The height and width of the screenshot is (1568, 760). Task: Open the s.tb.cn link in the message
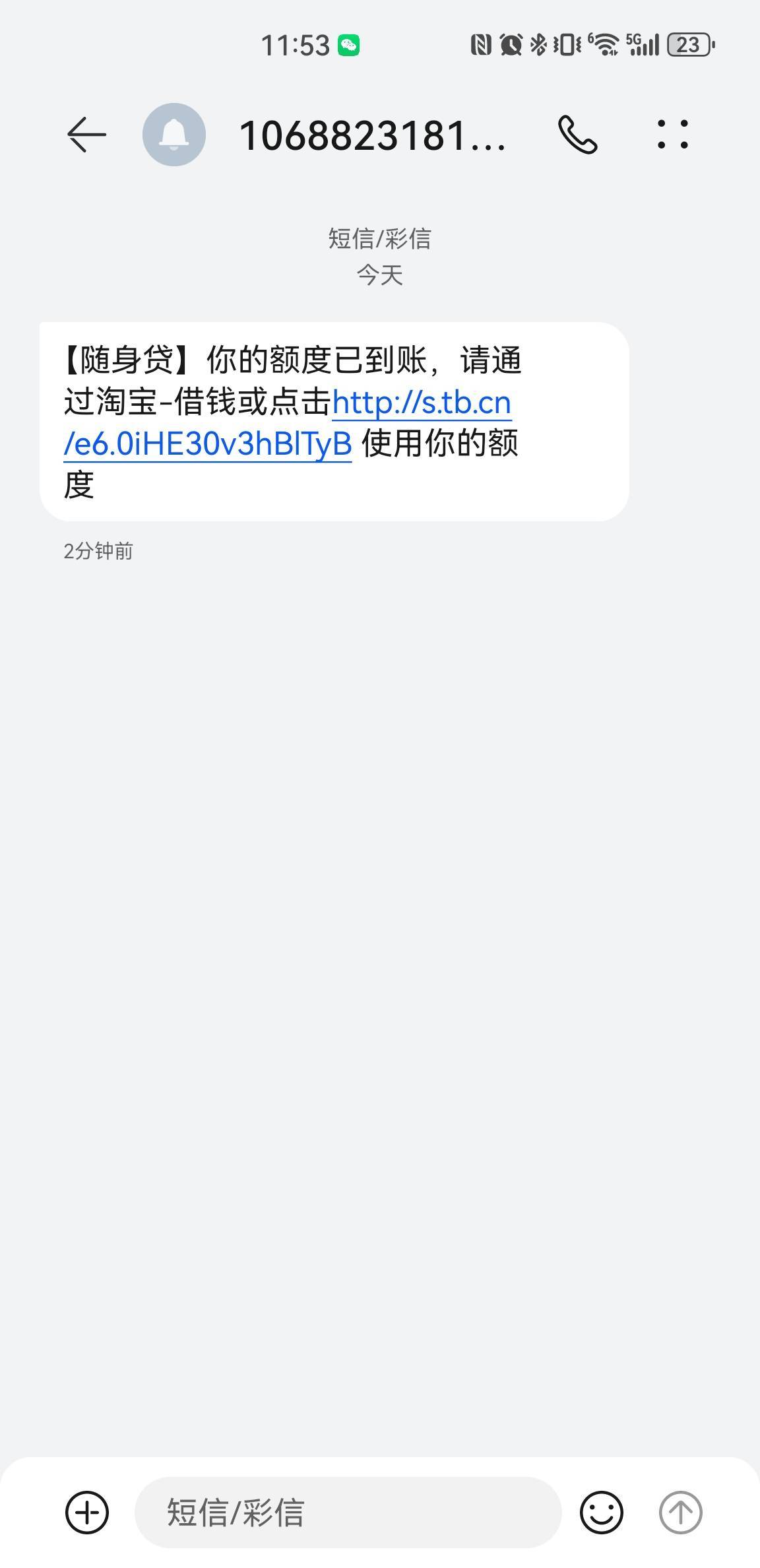(x=288, y=423)
